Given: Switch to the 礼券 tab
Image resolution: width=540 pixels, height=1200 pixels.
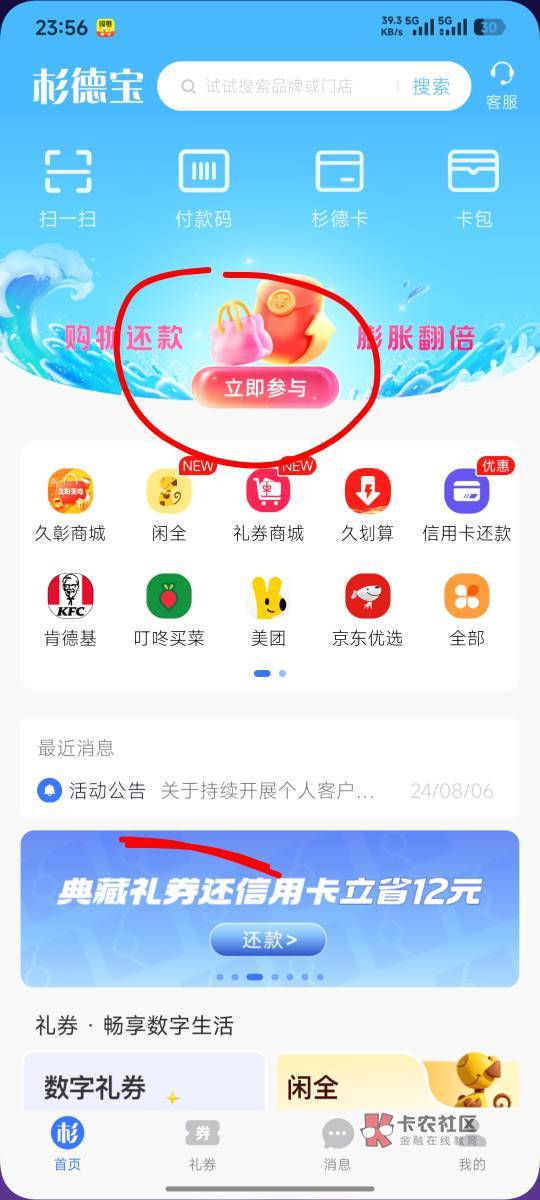Looking at the screenshot, I should (x=203, y=1145).
